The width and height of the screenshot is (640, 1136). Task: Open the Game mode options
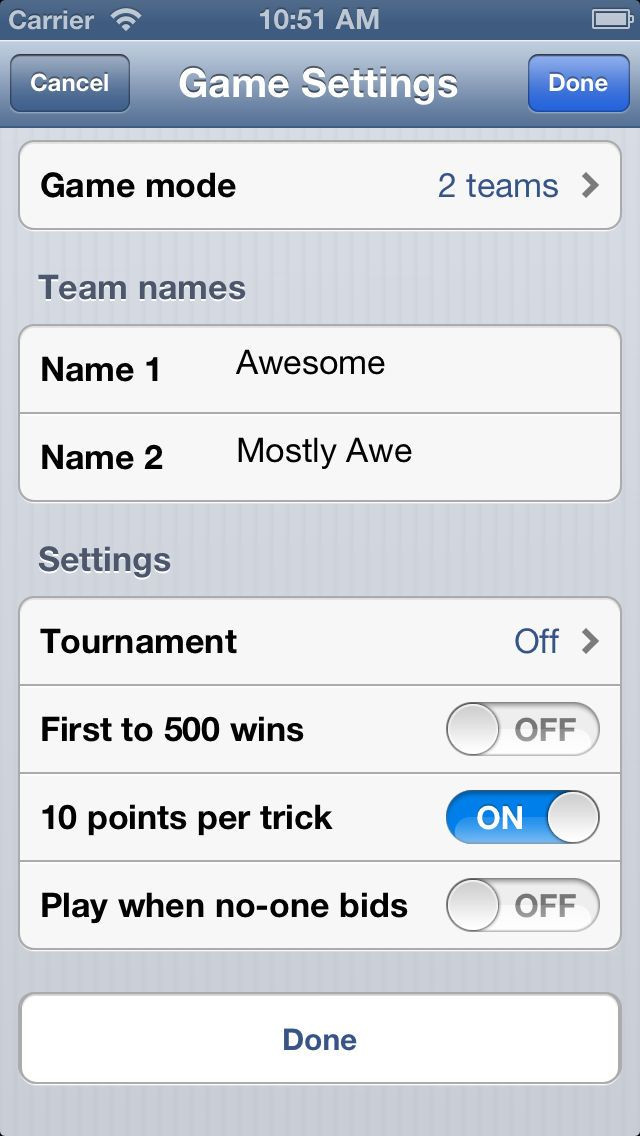[320, 186]
